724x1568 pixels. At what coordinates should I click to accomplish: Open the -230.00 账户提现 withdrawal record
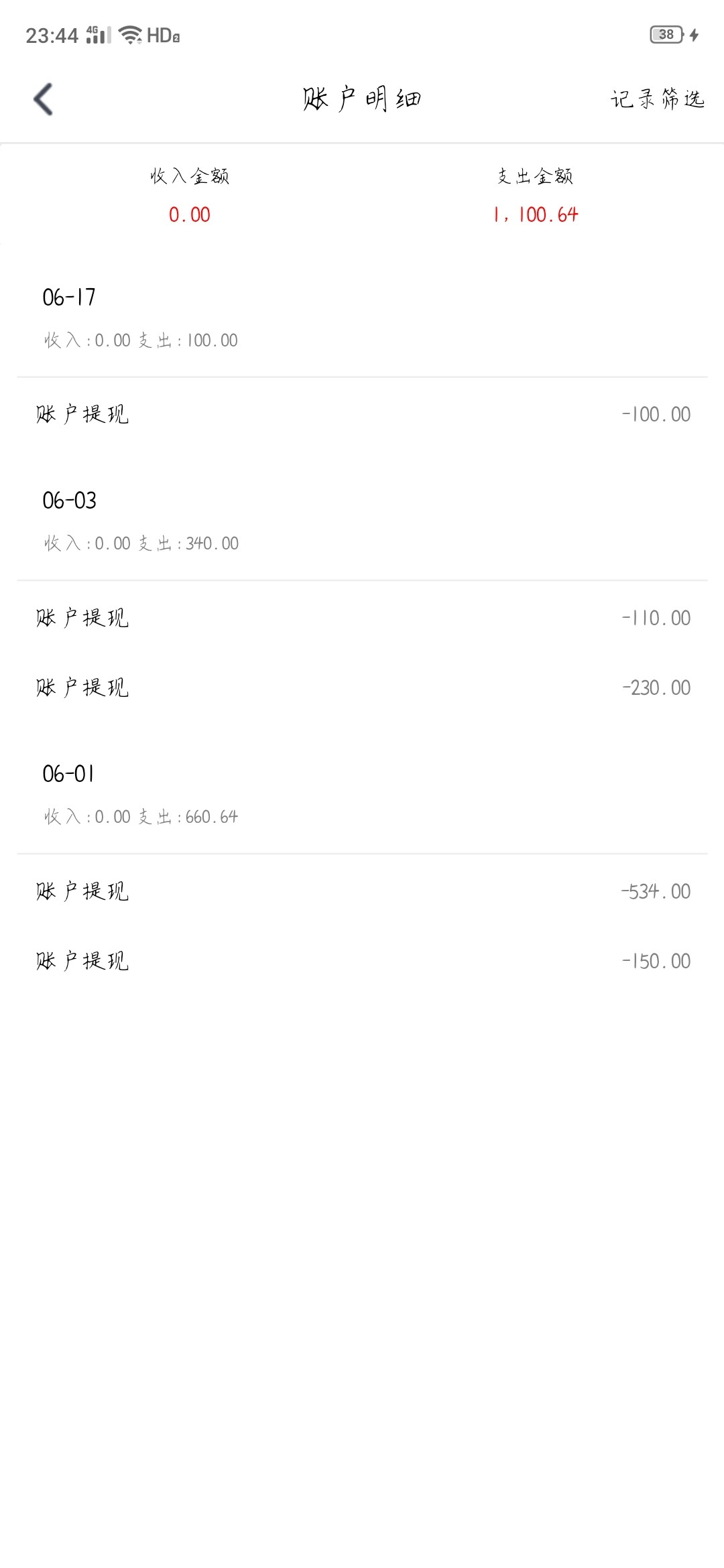click(x=362, y=688)
